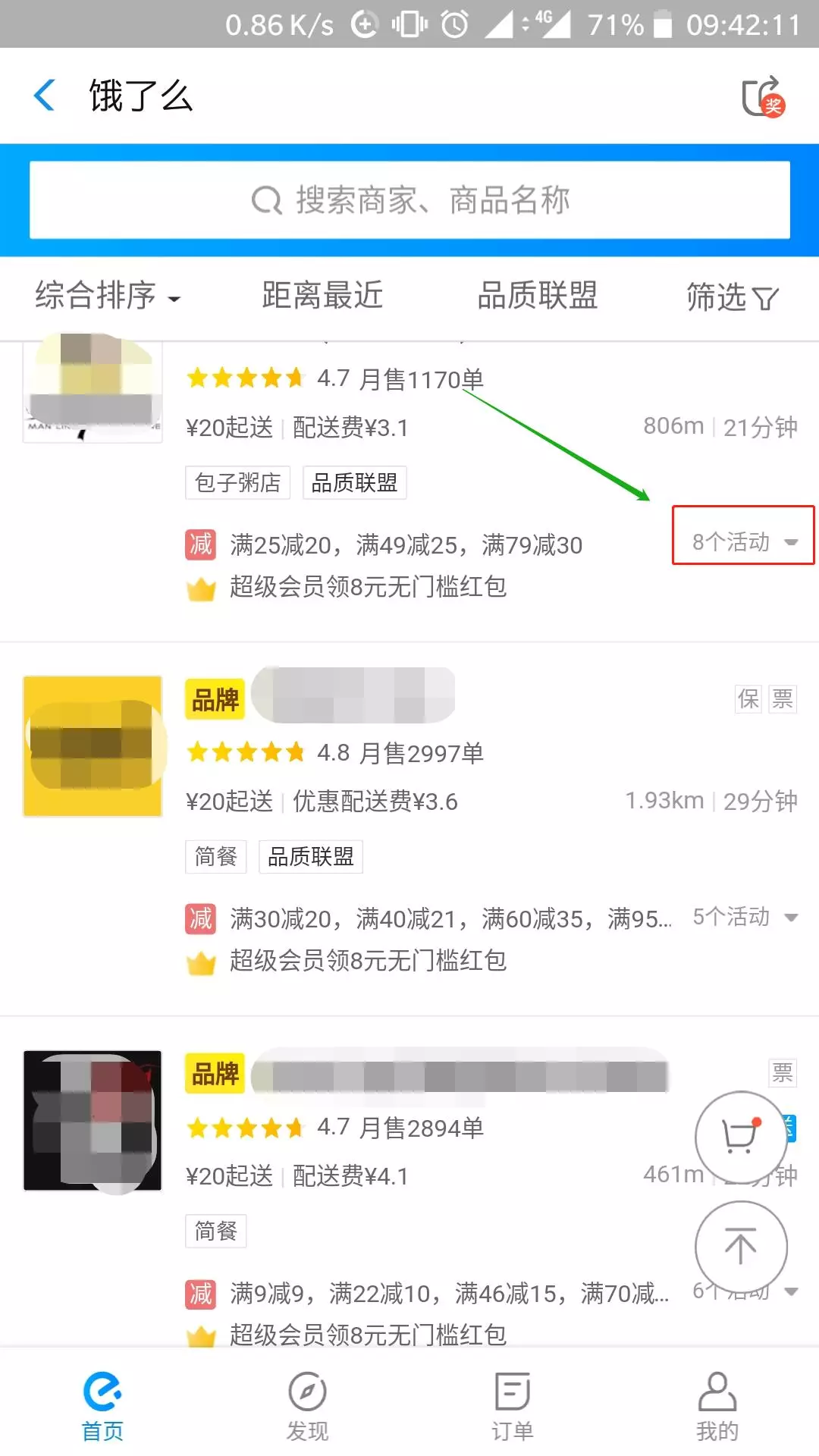The height and width of the screenshot is (1456, 819).
Task: Tap the share reward icon
Action: click(763, 97)
